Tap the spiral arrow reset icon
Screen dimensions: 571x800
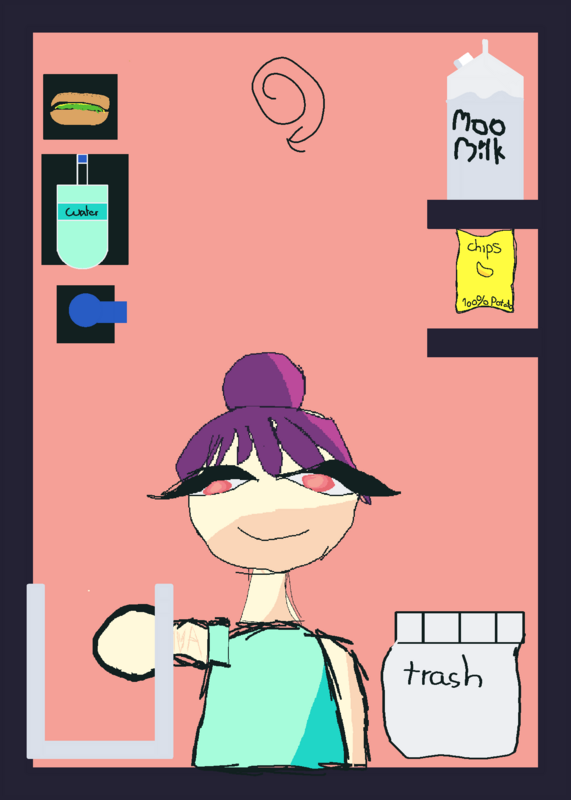click(x=288, y=104)
